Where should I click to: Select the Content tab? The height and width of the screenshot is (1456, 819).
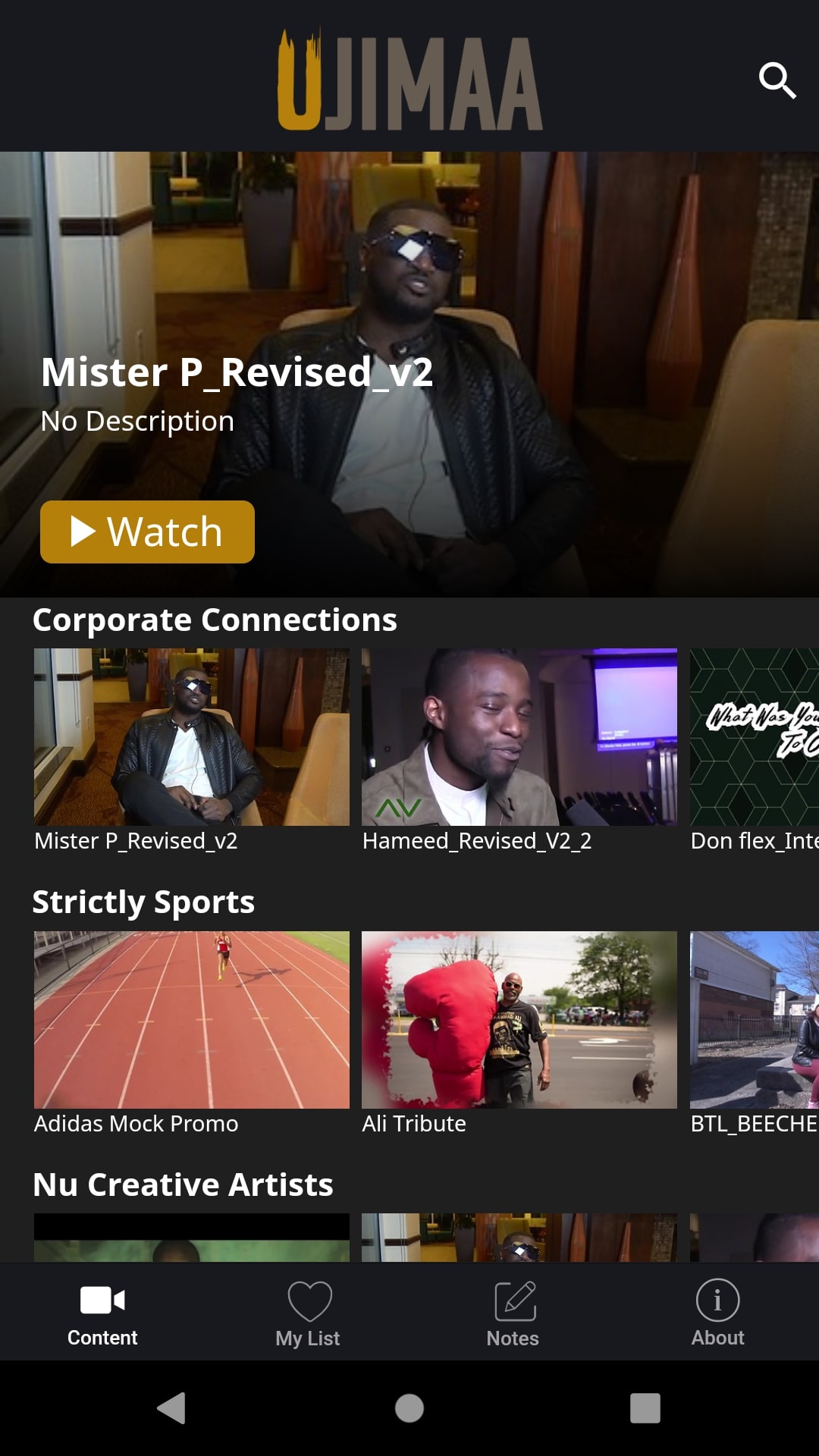coord(102,1313)
